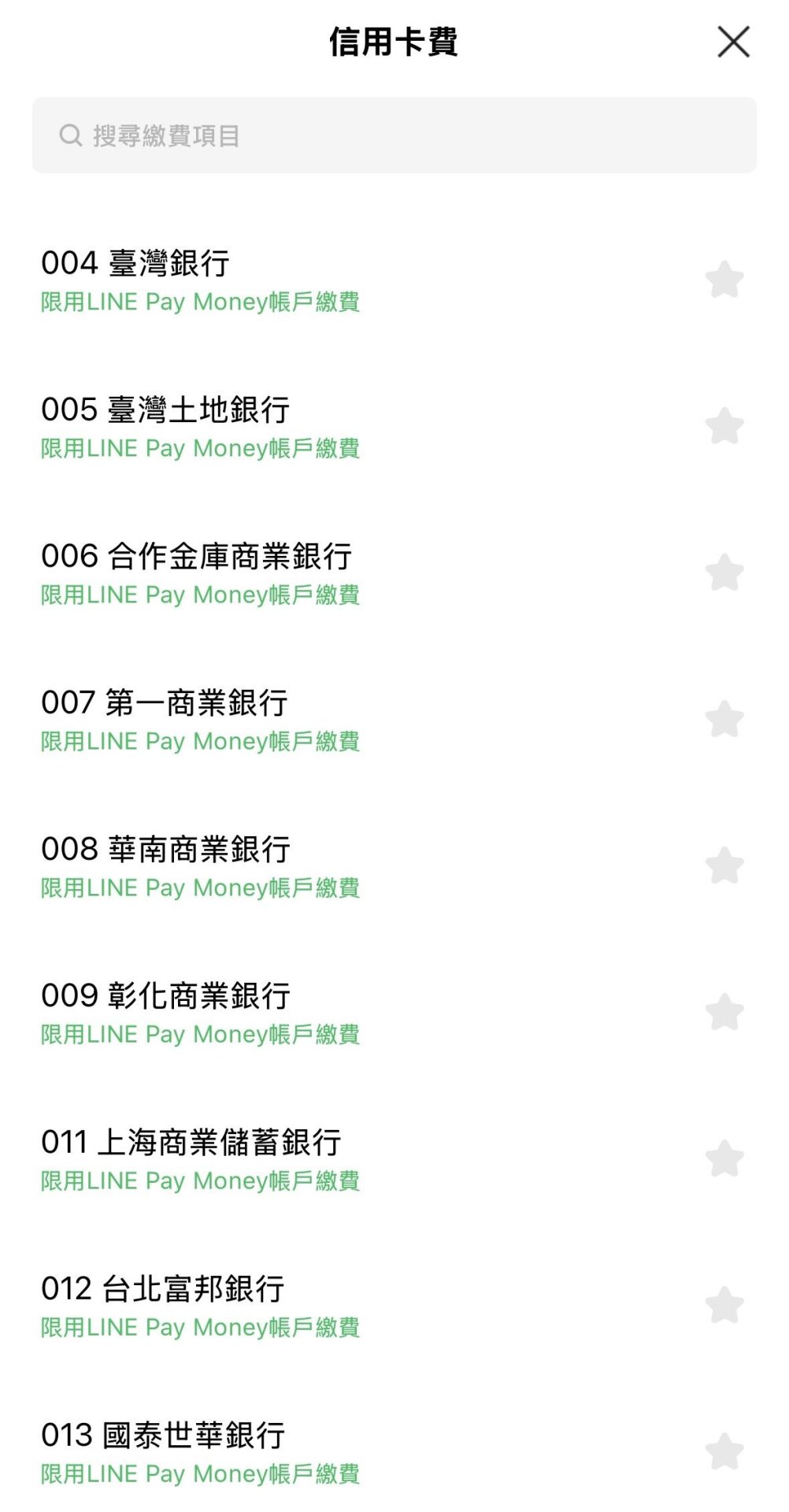This screenshot has width=789, height=1512.
Task: Tap the star beside 009 彰化商業銀行
Action: [x=724, y=1012]
